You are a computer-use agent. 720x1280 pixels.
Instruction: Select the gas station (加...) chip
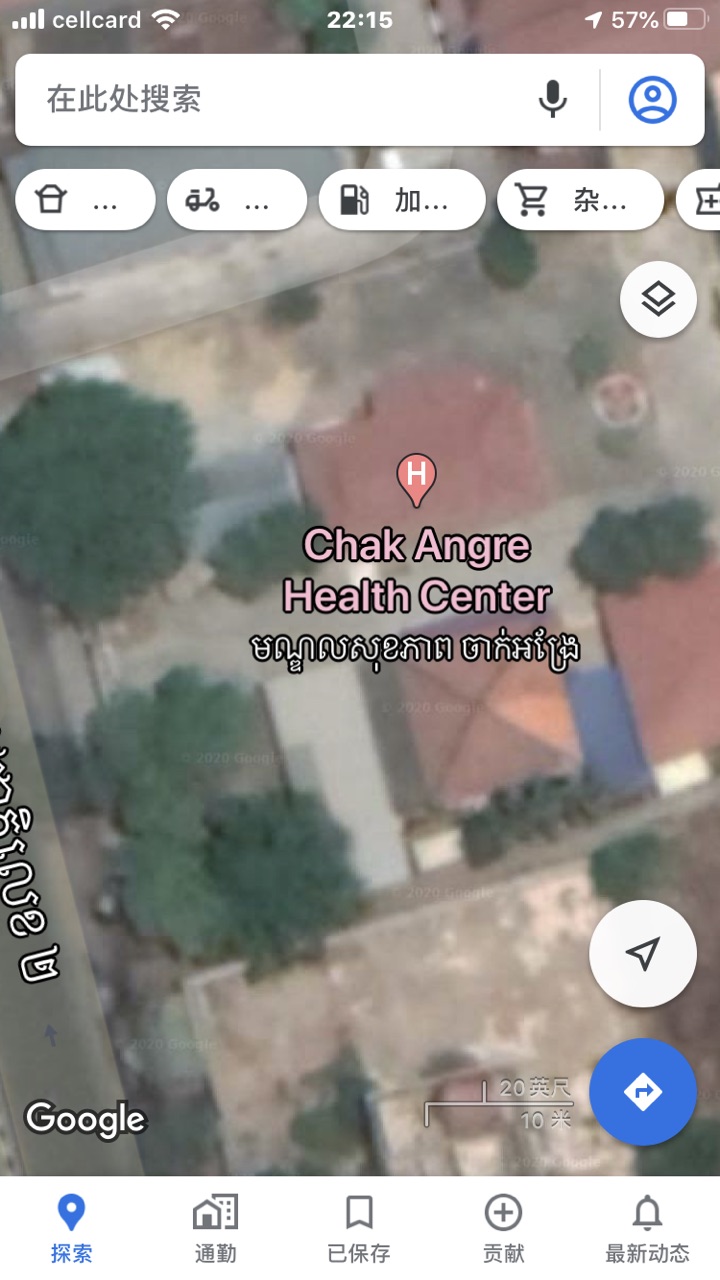tap(401, 200)
